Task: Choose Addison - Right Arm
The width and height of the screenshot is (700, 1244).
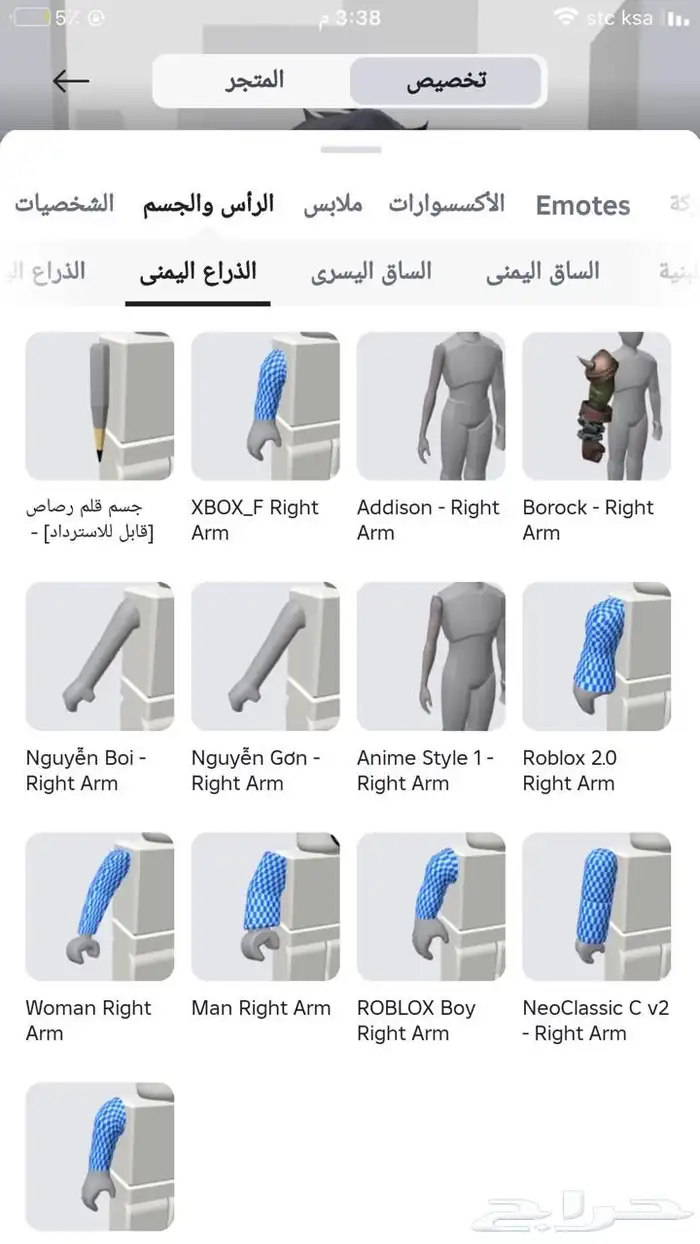Action: click(x=431, y=406)
